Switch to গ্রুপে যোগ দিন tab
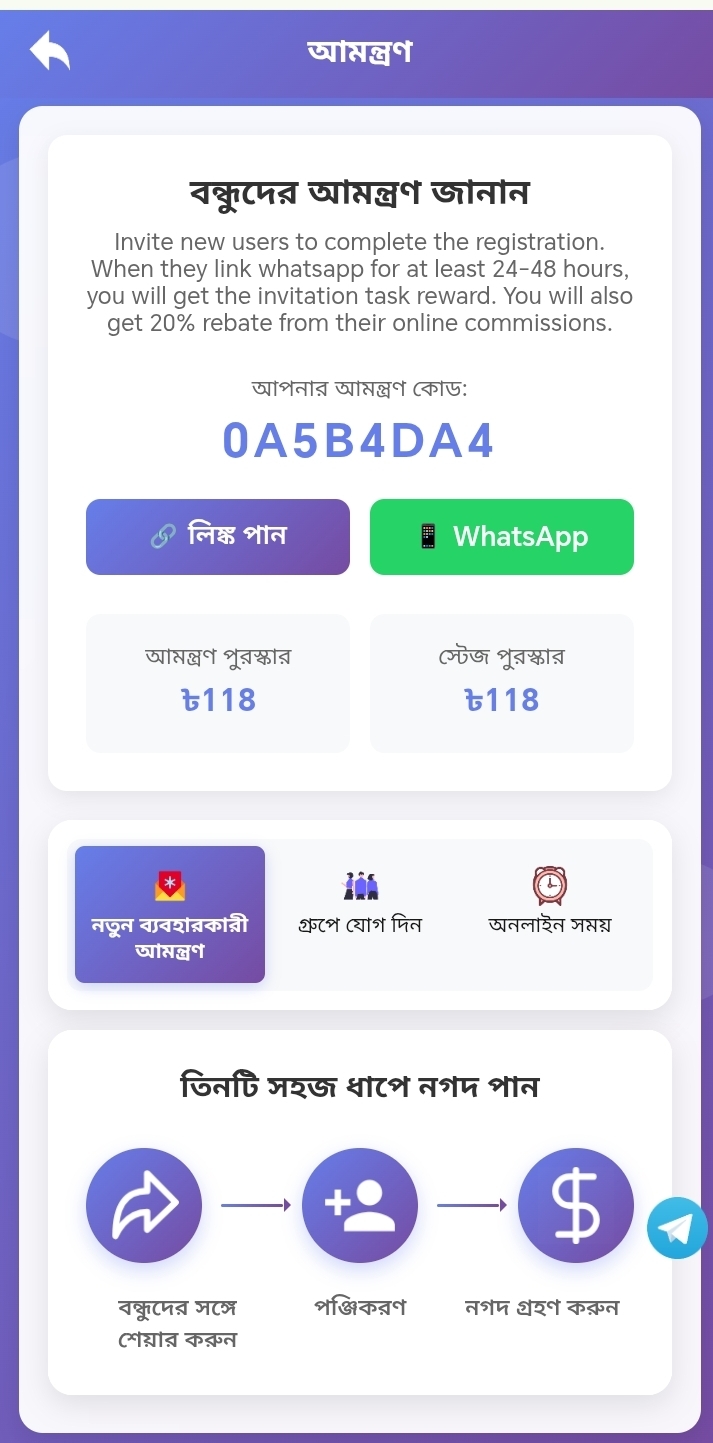This screenshot has height=1443, width=713. tap(360, 904)
